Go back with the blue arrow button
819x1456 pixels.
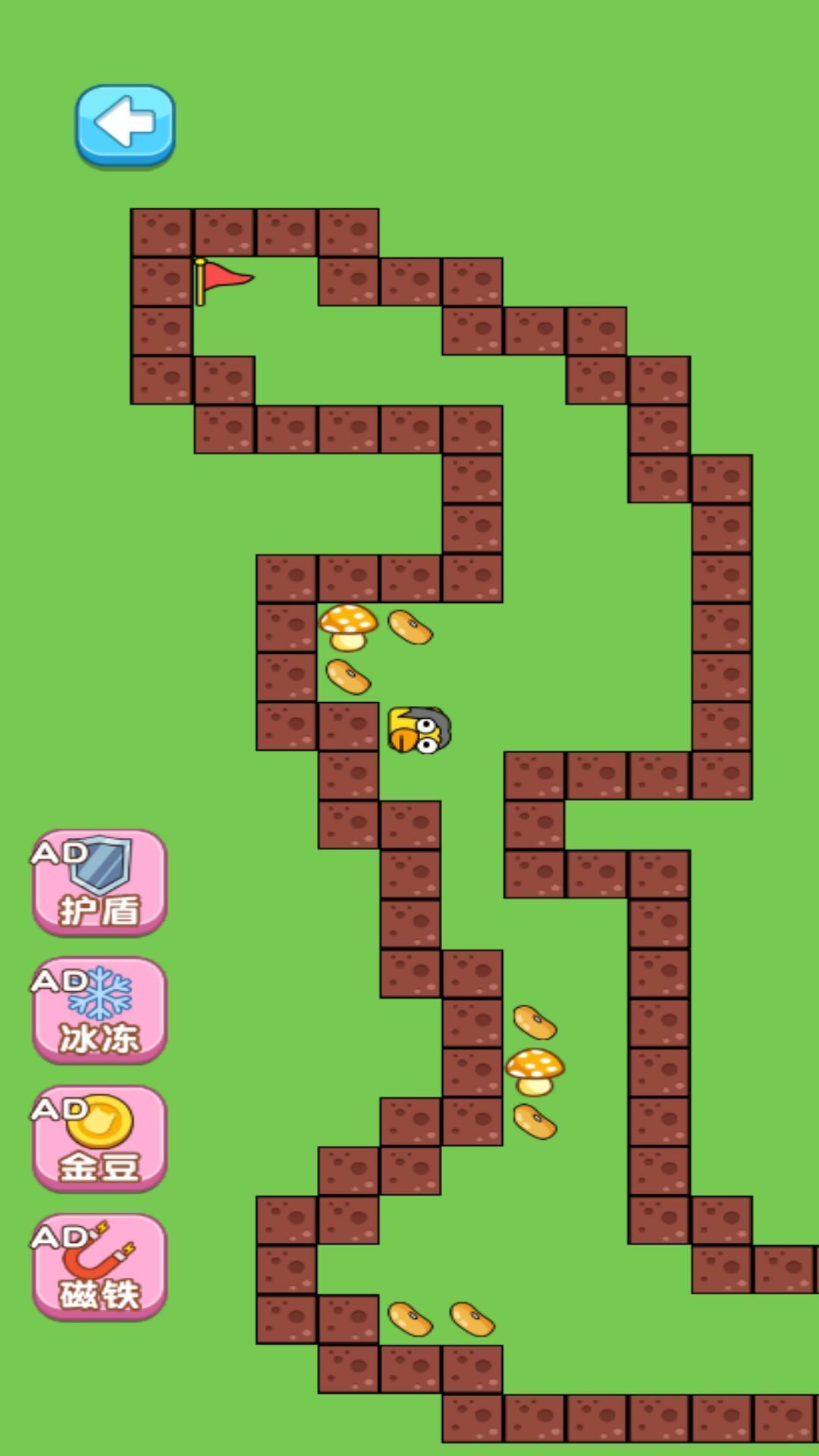point(125,124)
